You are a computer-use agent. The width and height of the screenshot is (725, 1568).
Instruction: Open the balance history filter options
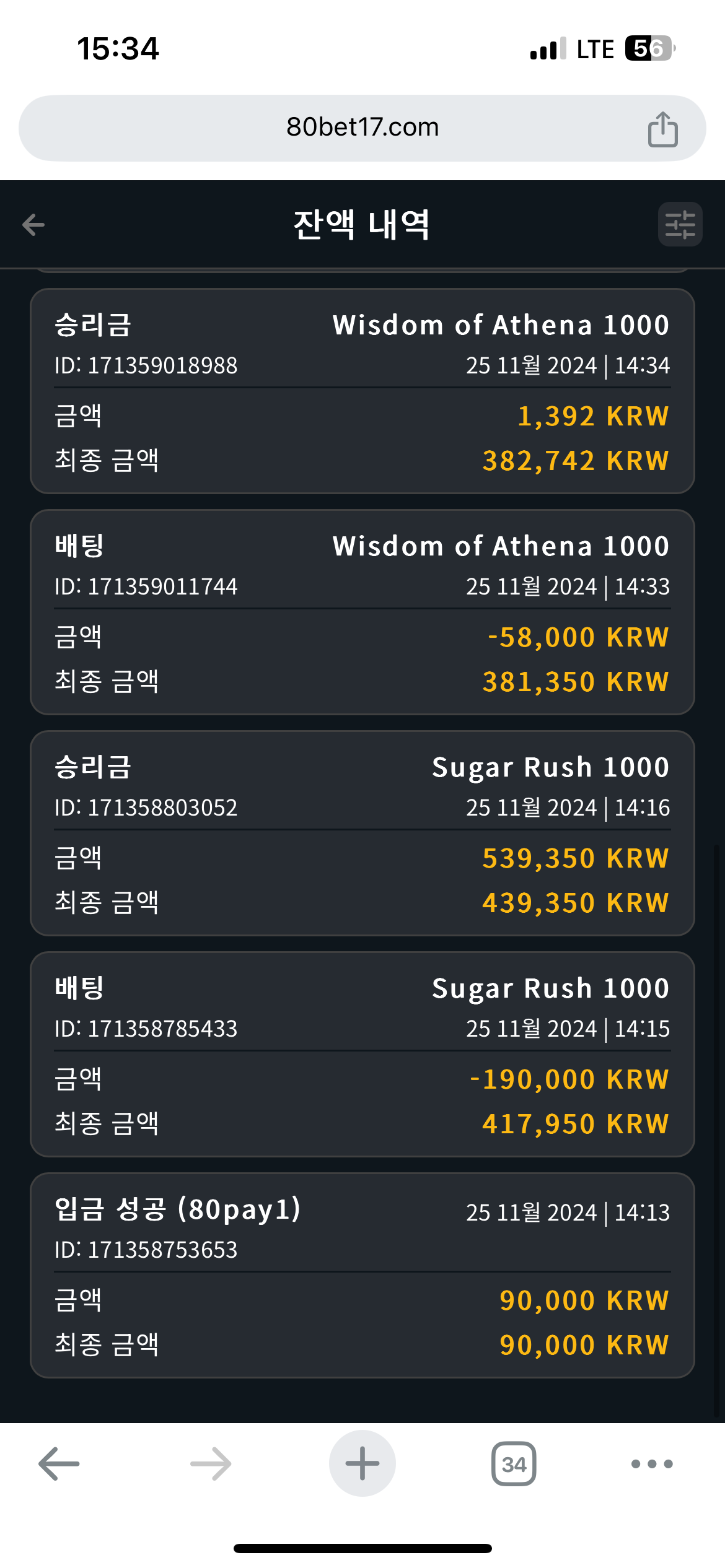pos(680,224)
